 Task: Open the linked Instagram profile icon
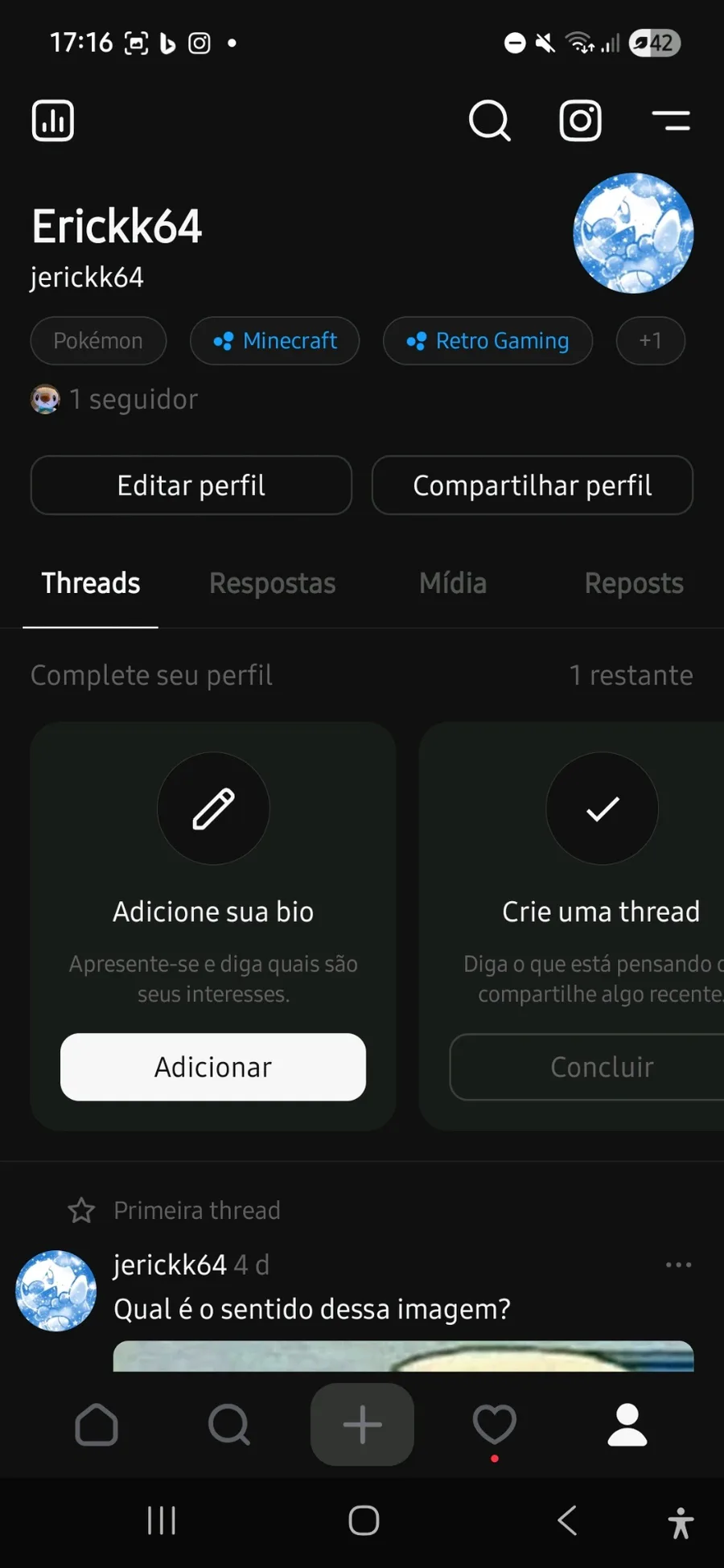coord(580,121)
